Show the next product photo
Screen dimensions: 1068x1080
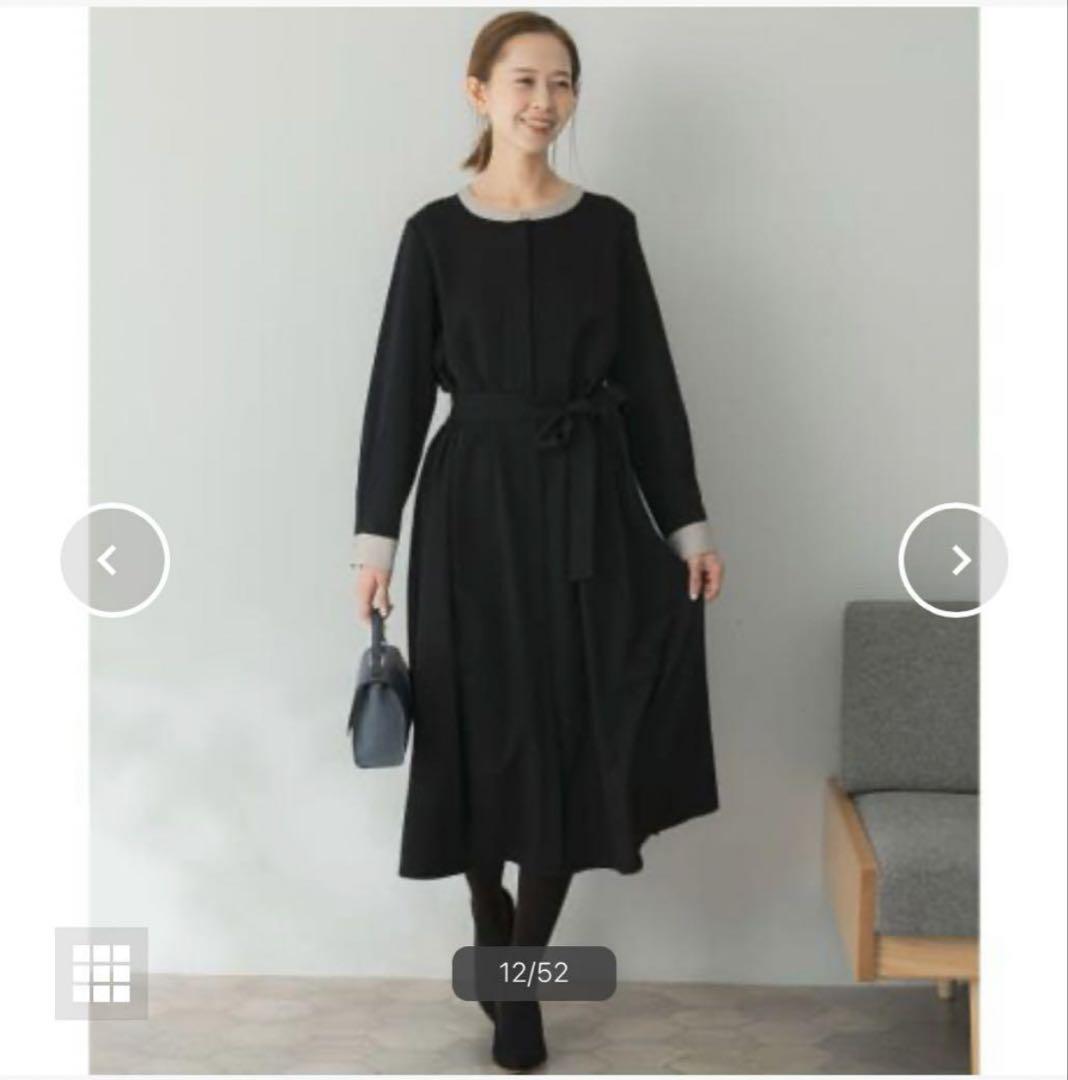click(x=954, y=560)
